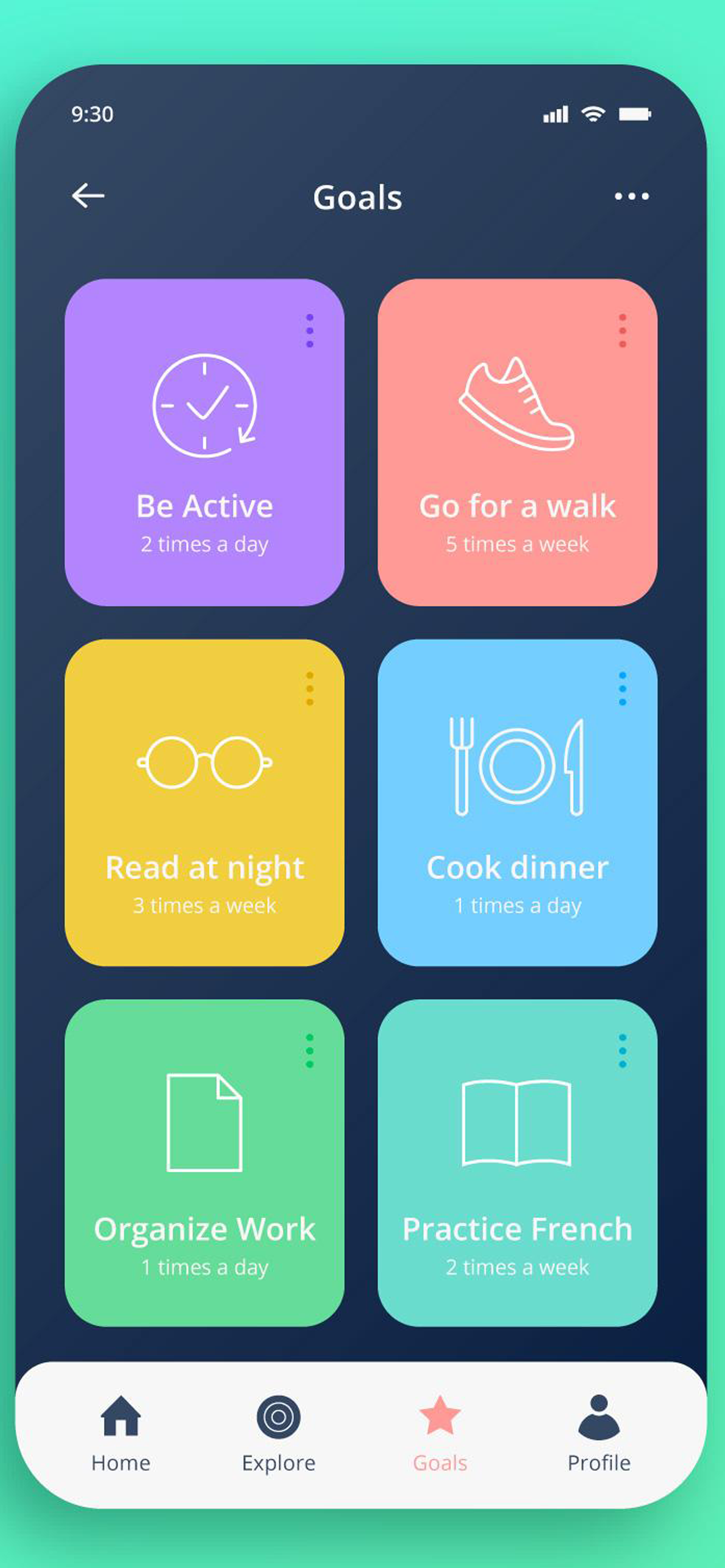Open options on the Be Active card
This screenshot has width=725, height=1568.
pos(310,331)
